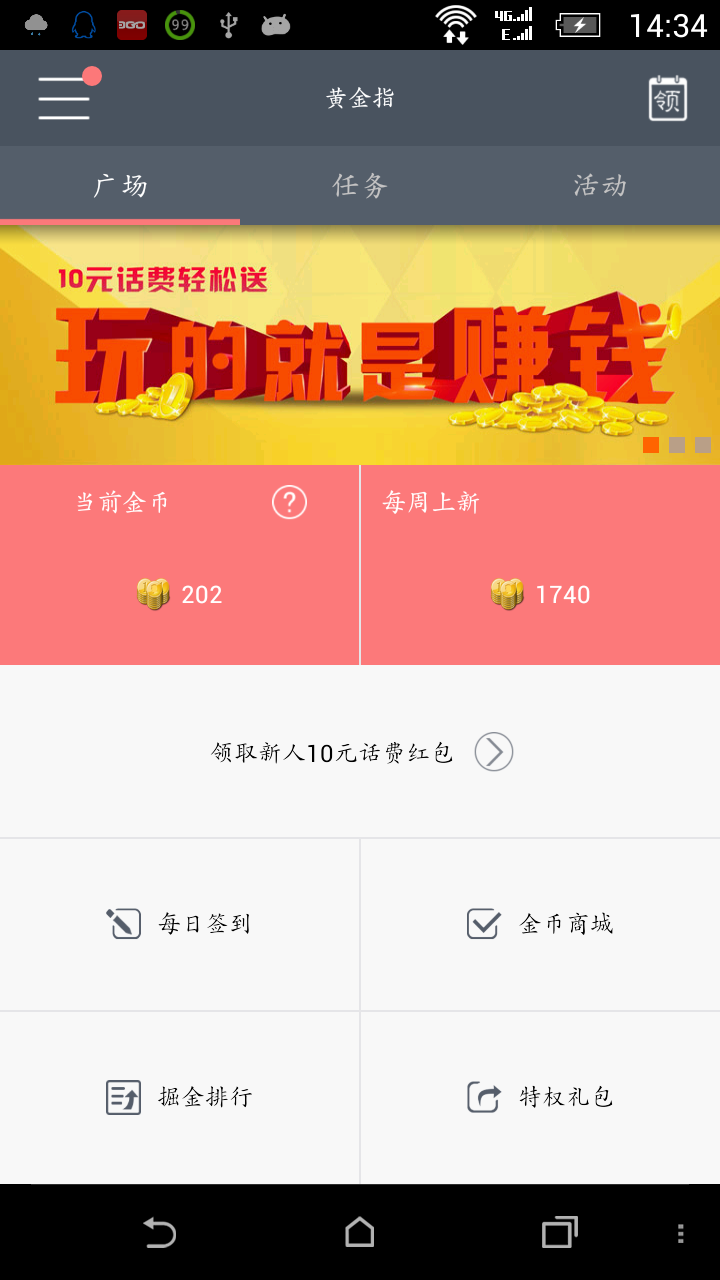Tap the 领 sign-in calendar icon
720x1280 pixels.
[x=668, y=97]
